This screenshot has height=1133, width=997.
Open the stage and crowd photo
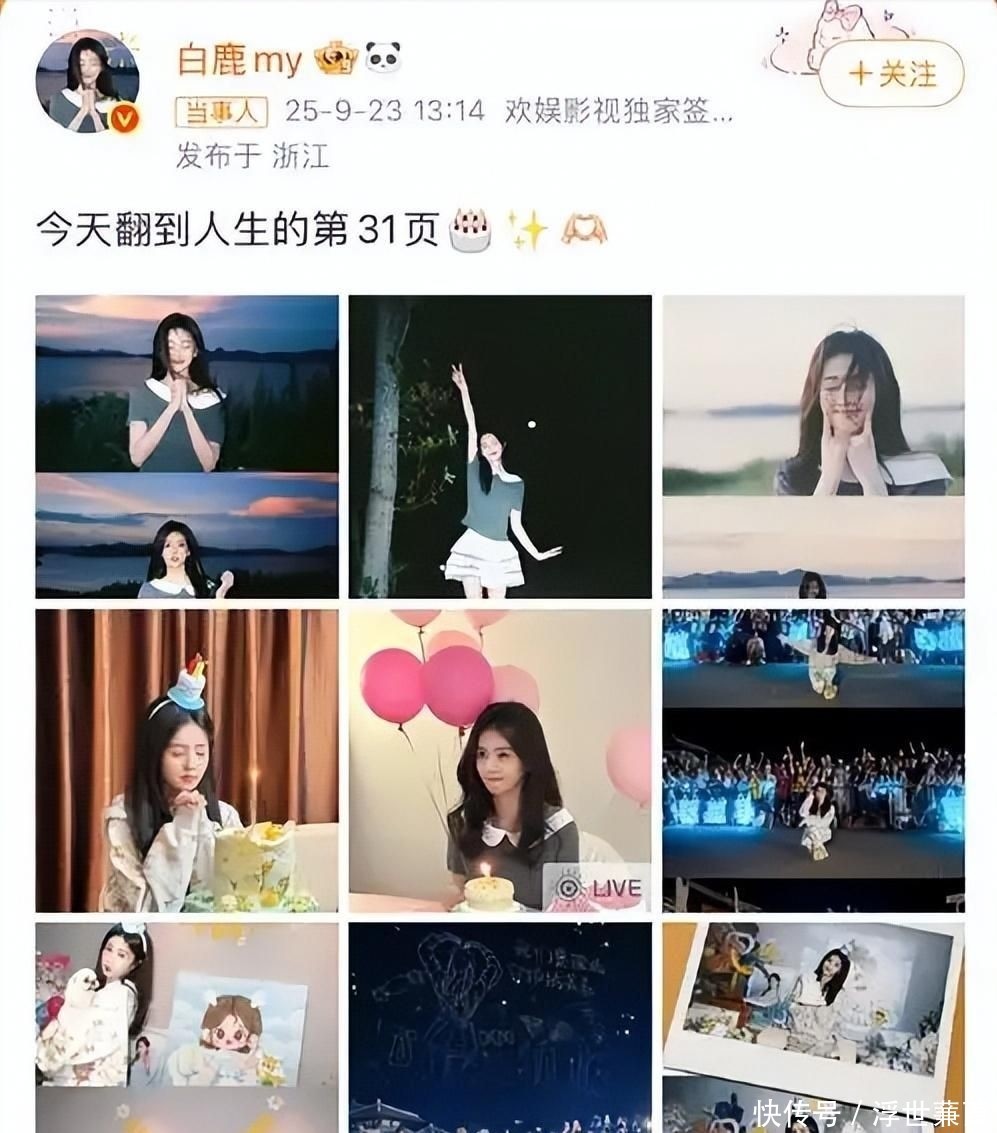click(x=813, y=760)
